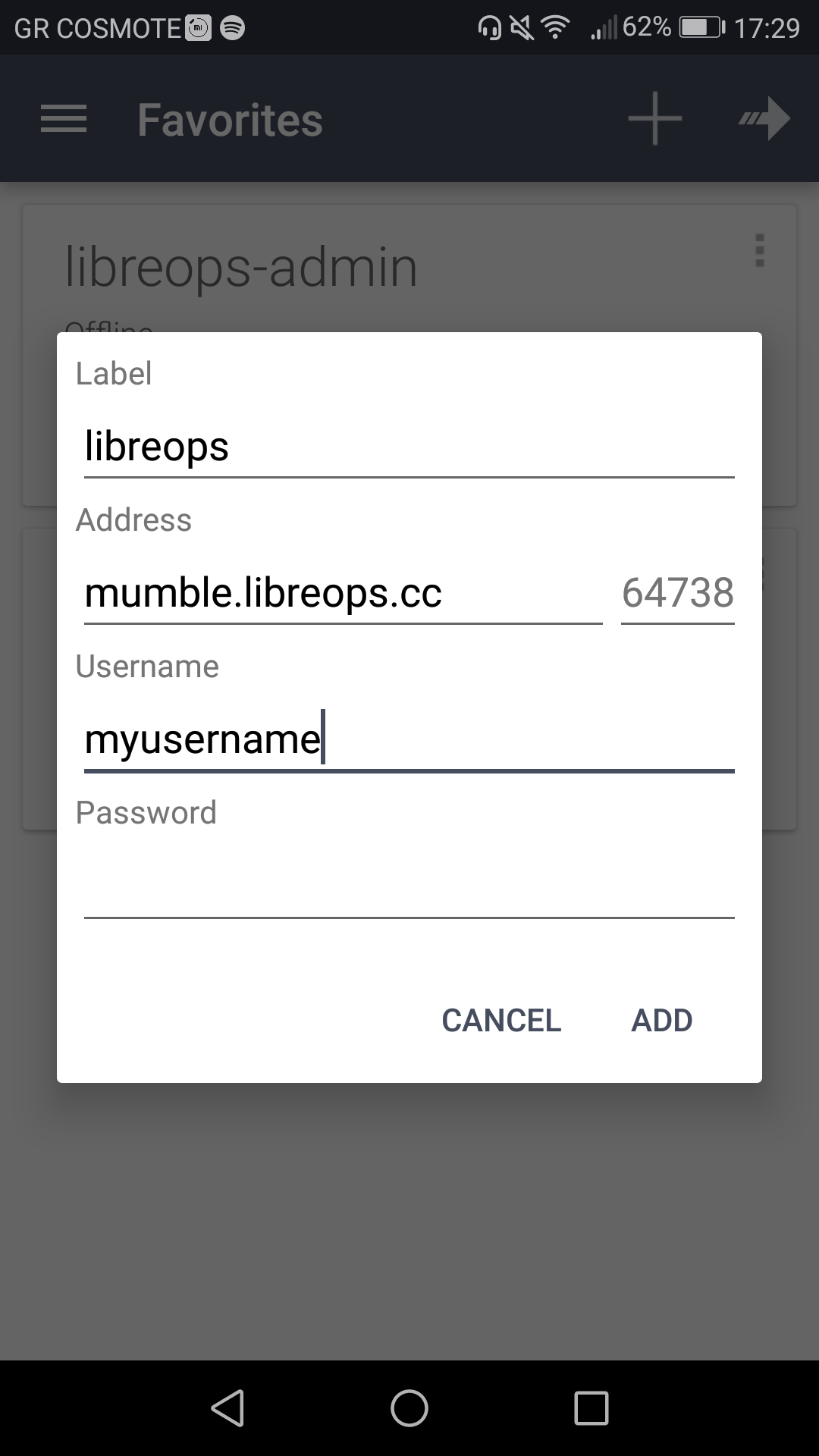The width and height of the screenshot is (819, 1456).
Task: Tap the Label field containing libreops
Action: click(409, 446)
